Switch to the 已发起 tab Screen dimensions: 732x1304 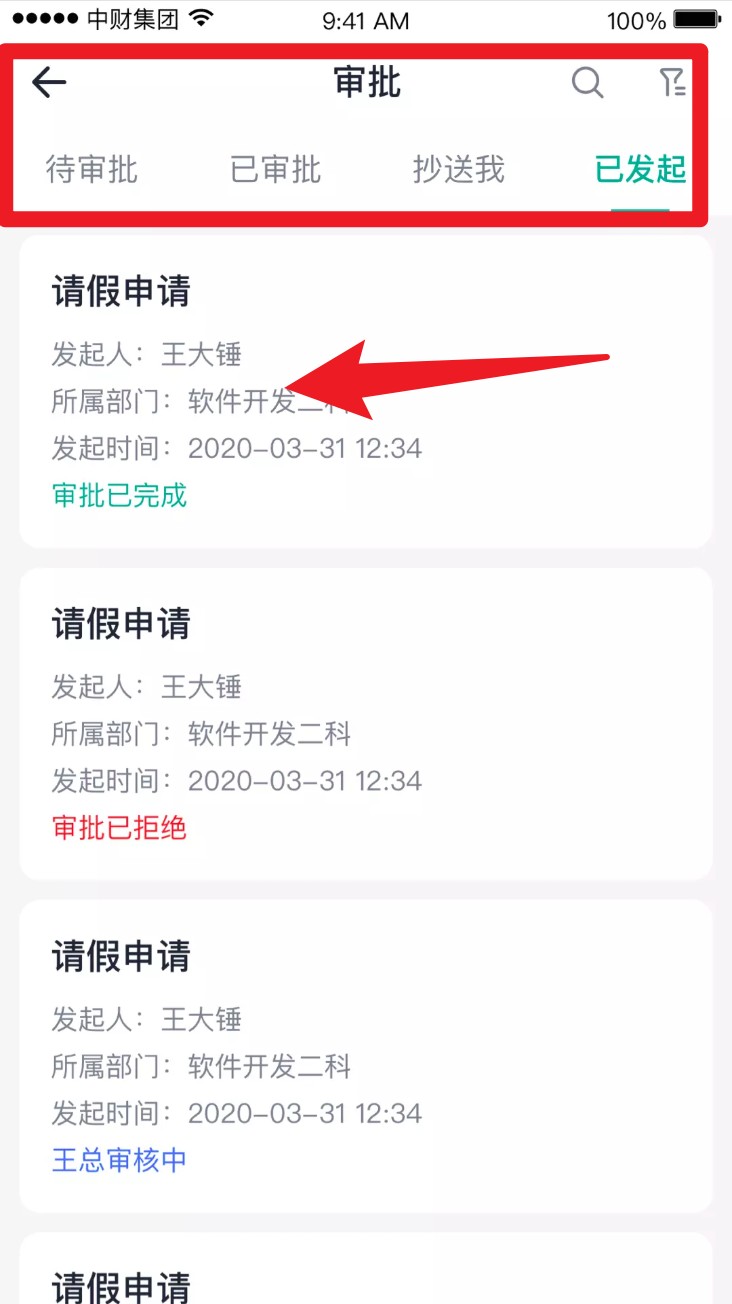point(641,170)
